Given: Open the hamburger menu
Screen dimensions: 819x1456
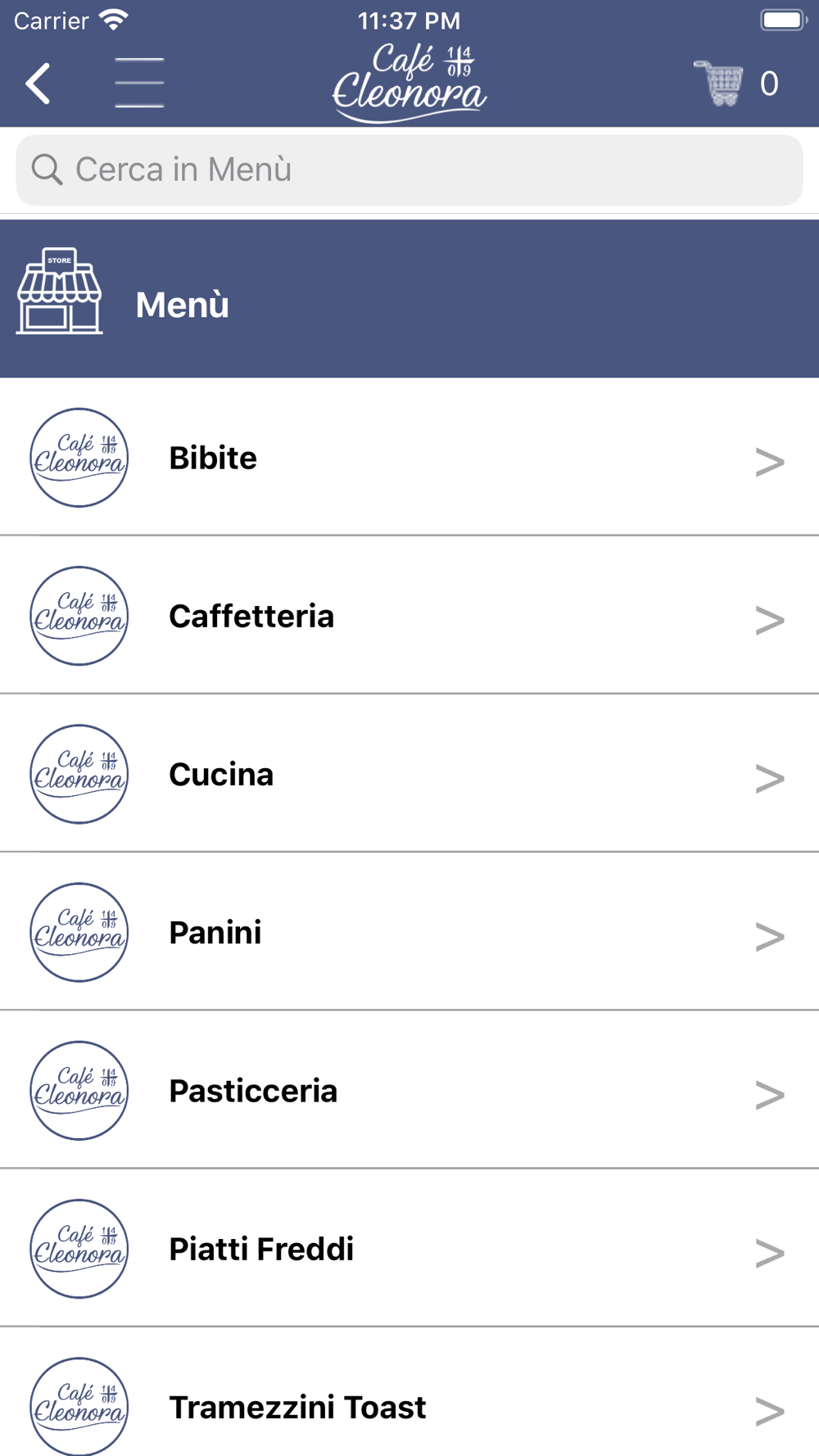Looking at the screenshot, I should 139,83.
